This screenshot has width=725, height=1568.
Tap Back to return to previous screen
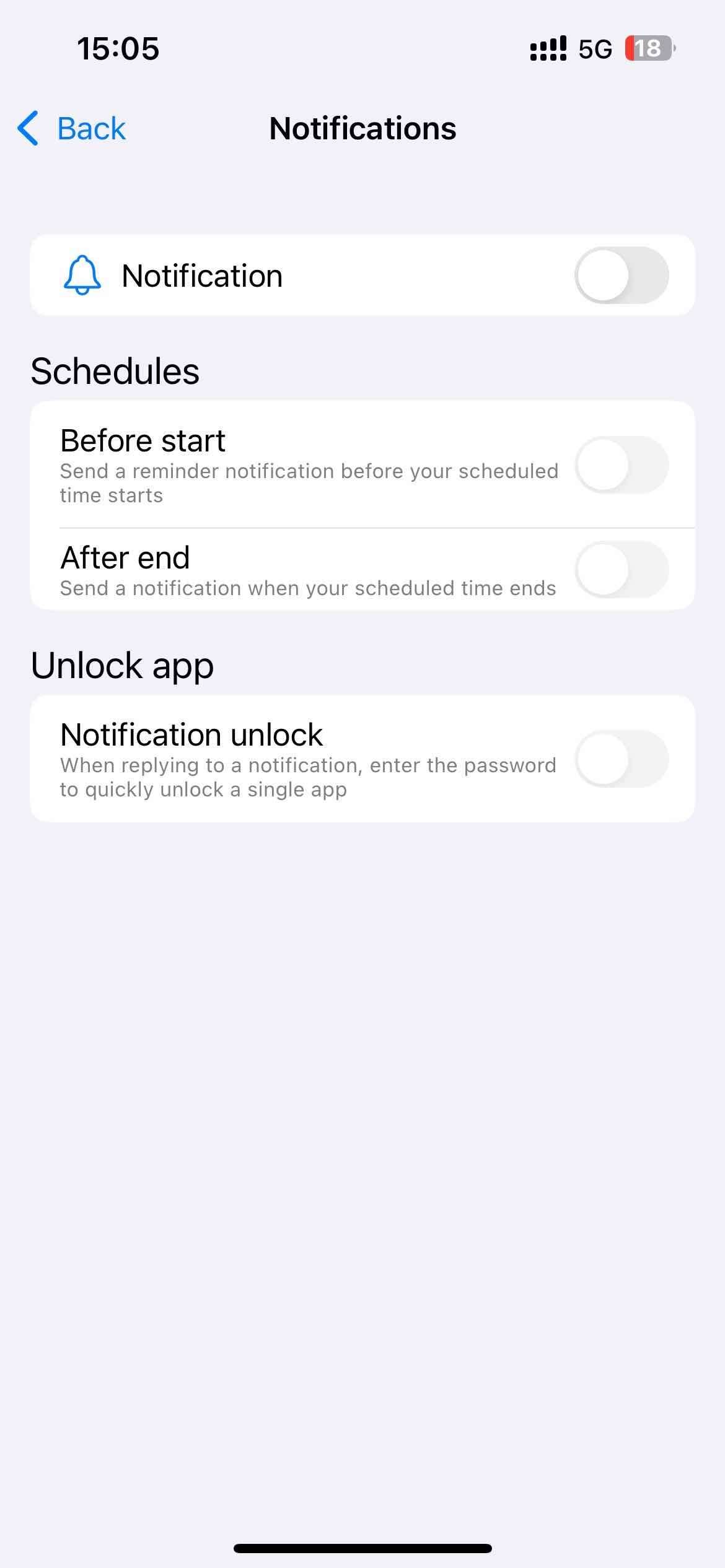tap(92, 128)
